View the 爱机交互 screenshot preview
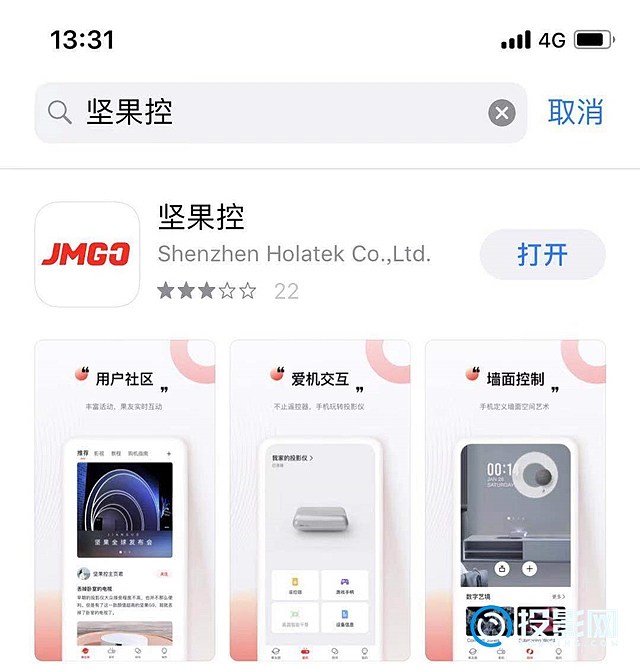 pos(320,500)
